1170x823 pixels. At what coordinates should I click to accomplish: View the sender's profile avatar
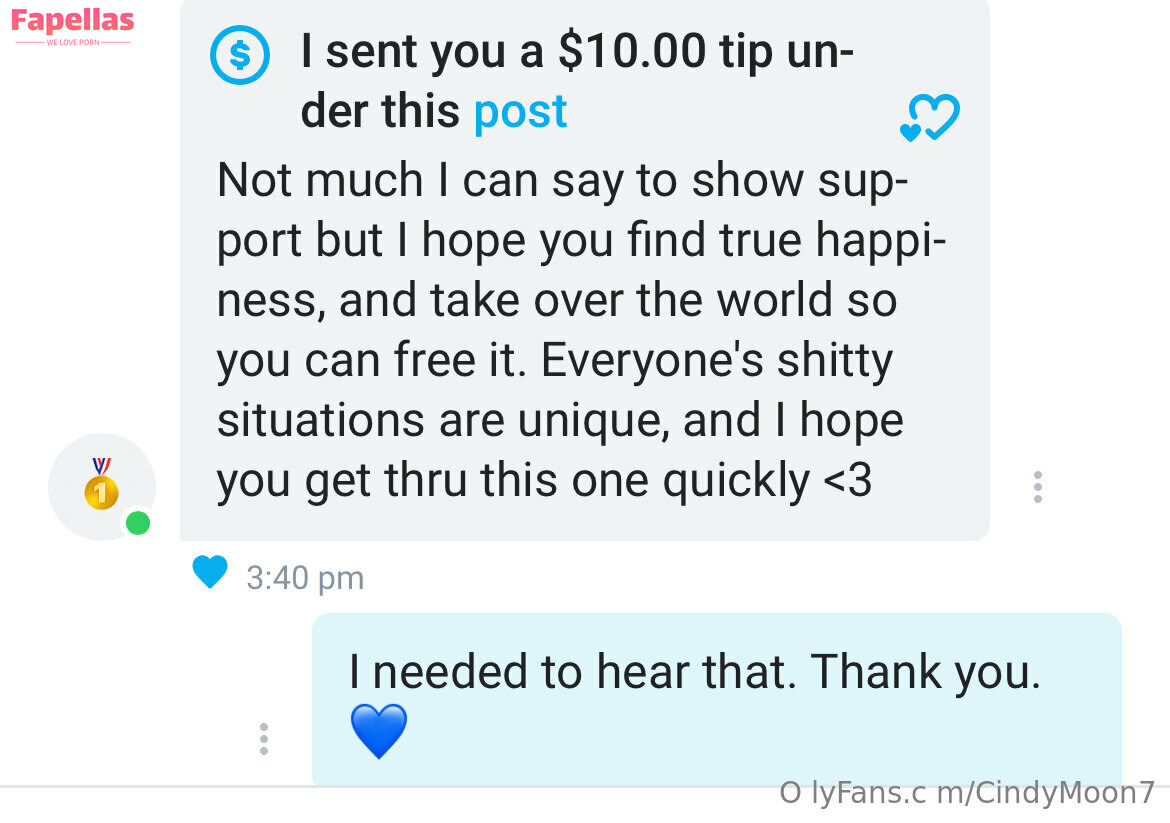[x=102, y=487]
